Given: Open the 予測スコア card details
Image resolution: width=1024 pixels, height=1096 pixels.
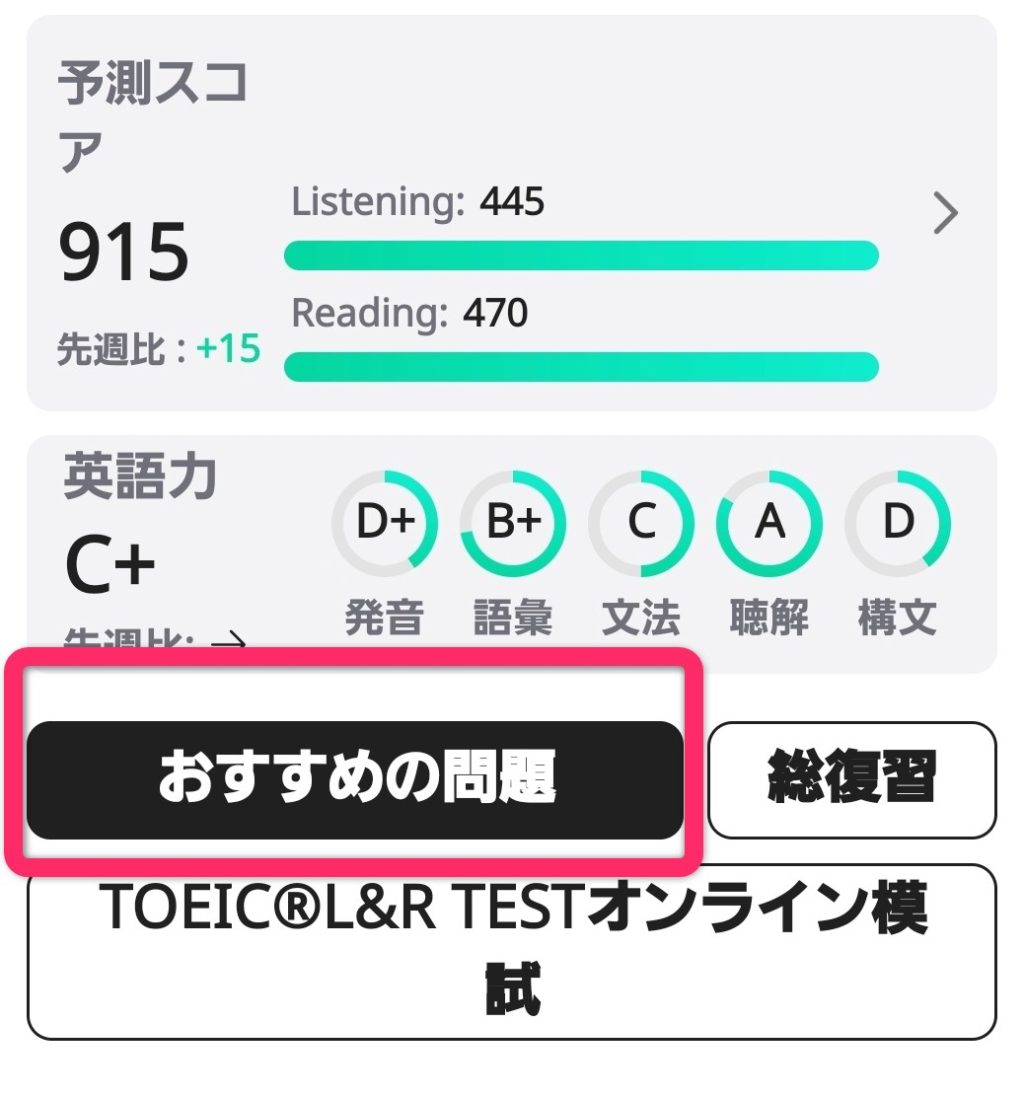Looking at the screenshot, I should (512, 215).
